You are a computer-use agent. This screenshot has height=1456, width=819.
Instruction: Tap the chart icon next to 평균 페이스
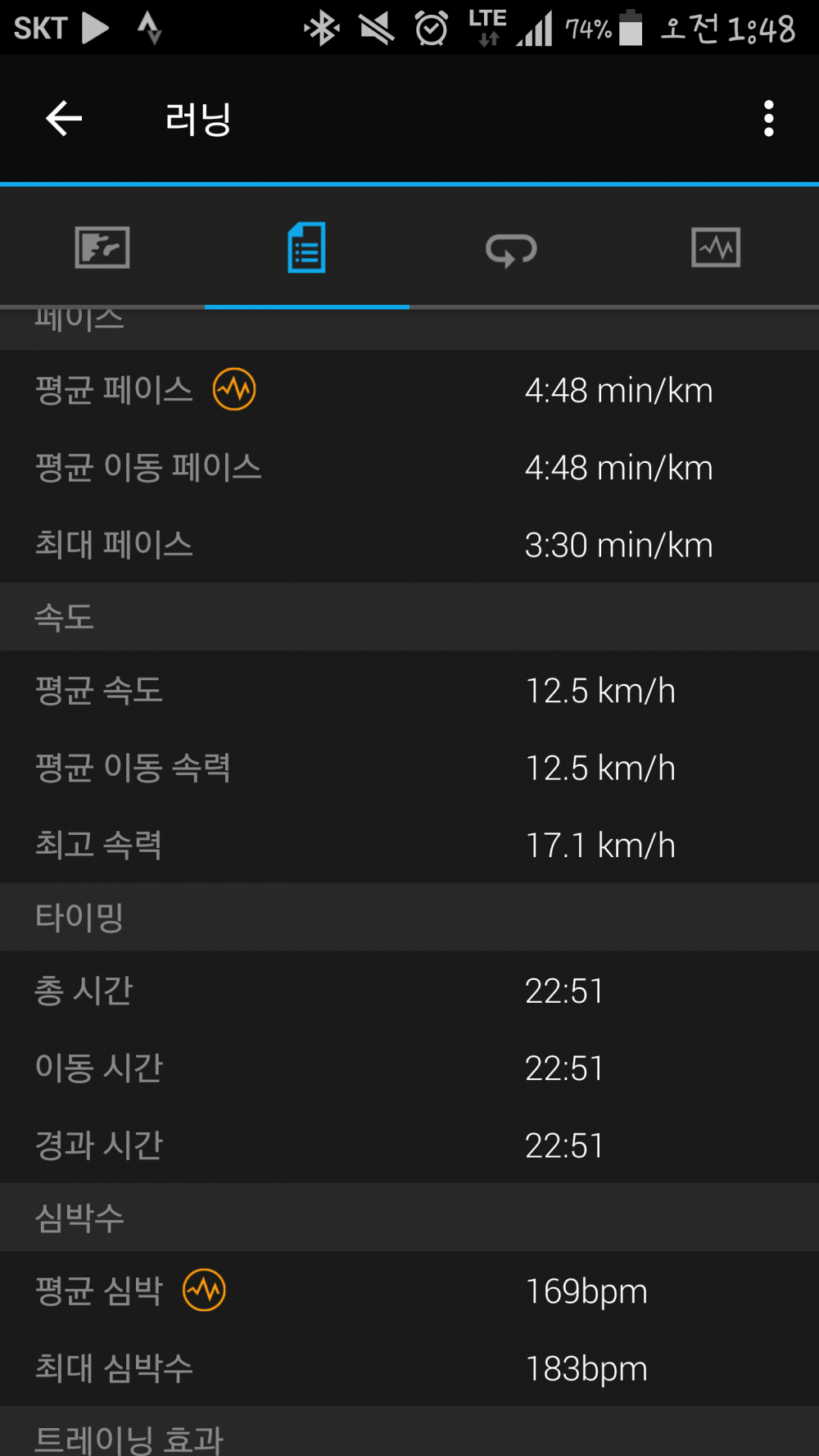(234, 389)
